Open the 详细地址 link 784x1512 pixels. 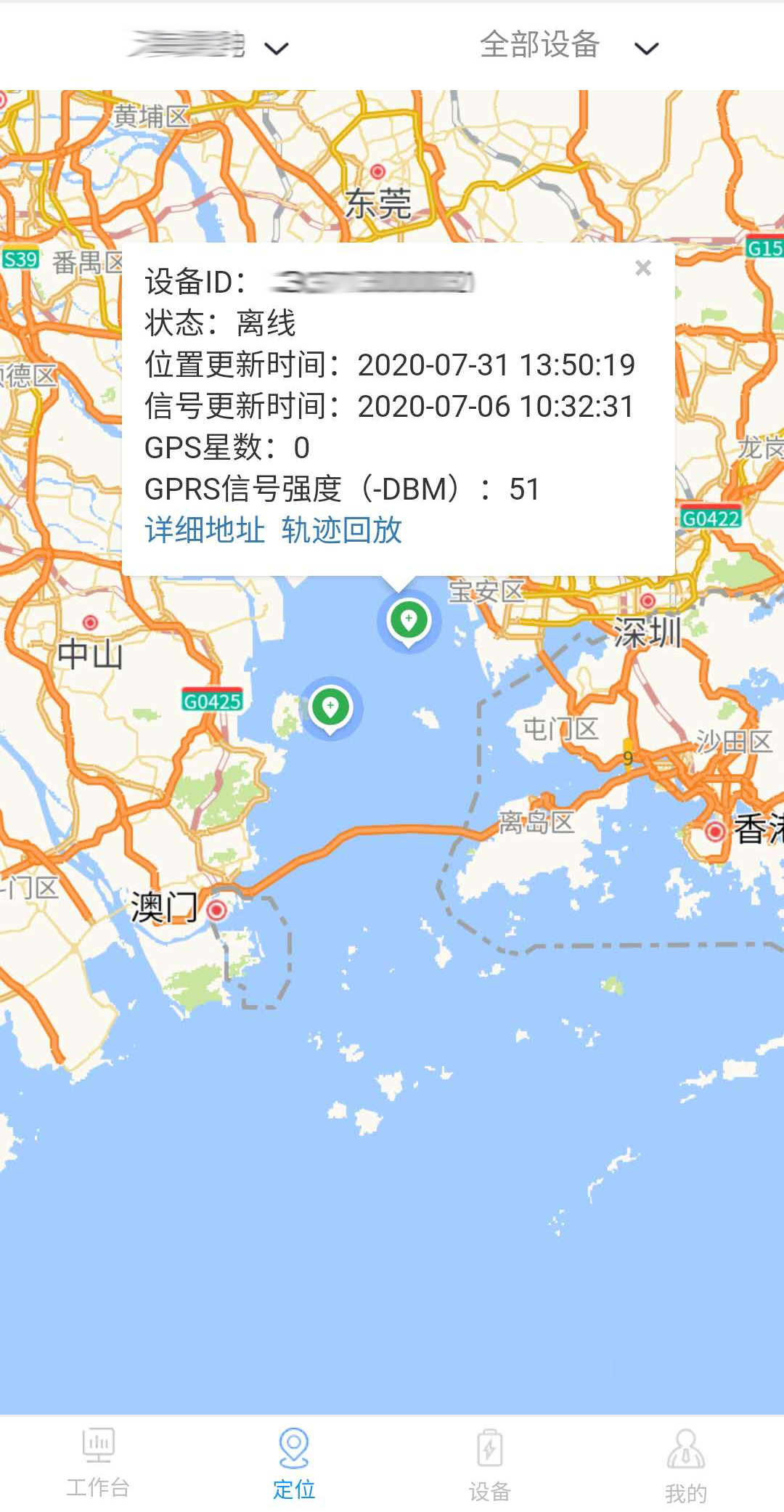205,530
